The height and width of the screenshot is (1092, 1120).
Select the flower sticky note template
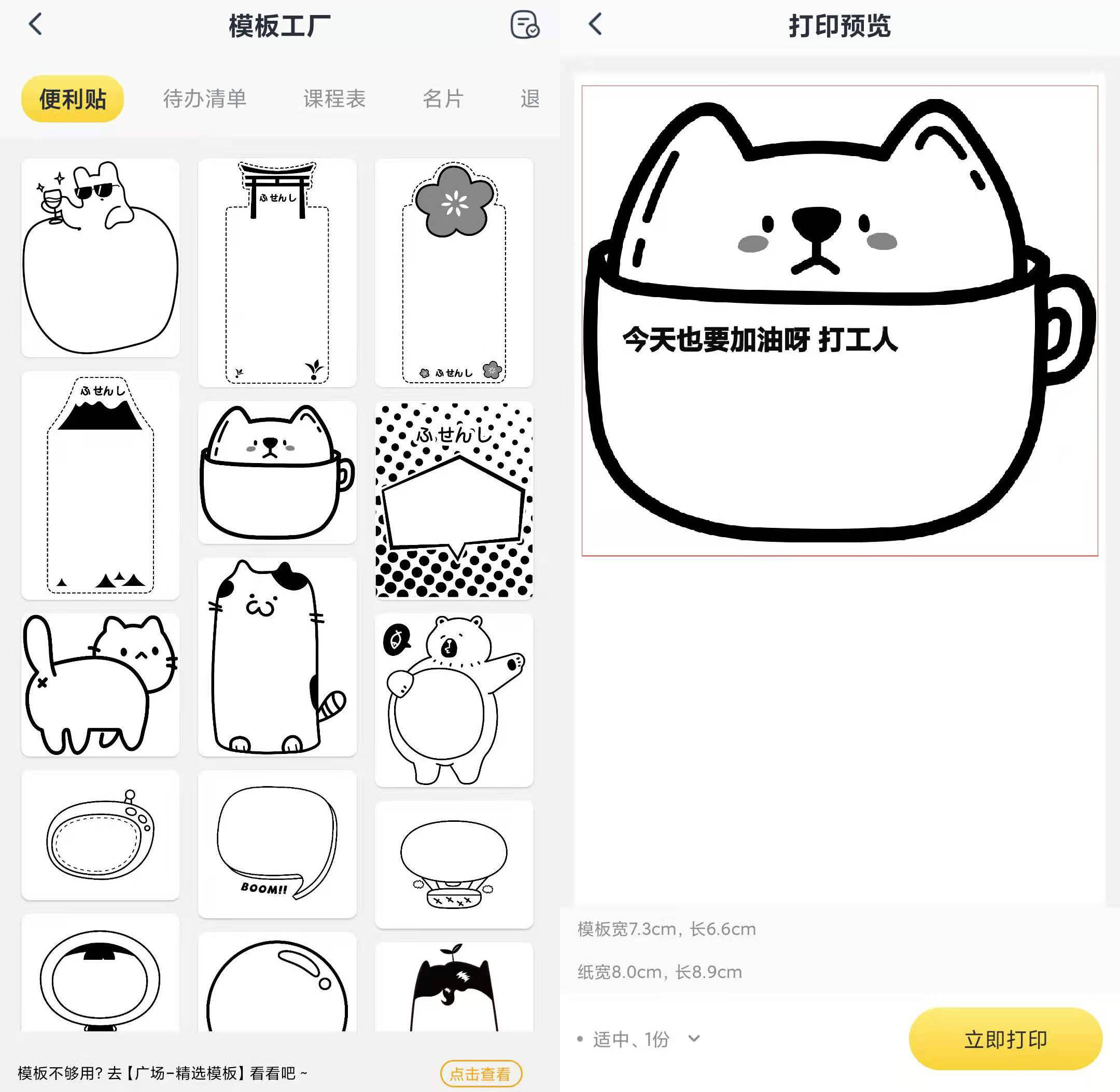(454, 272)
